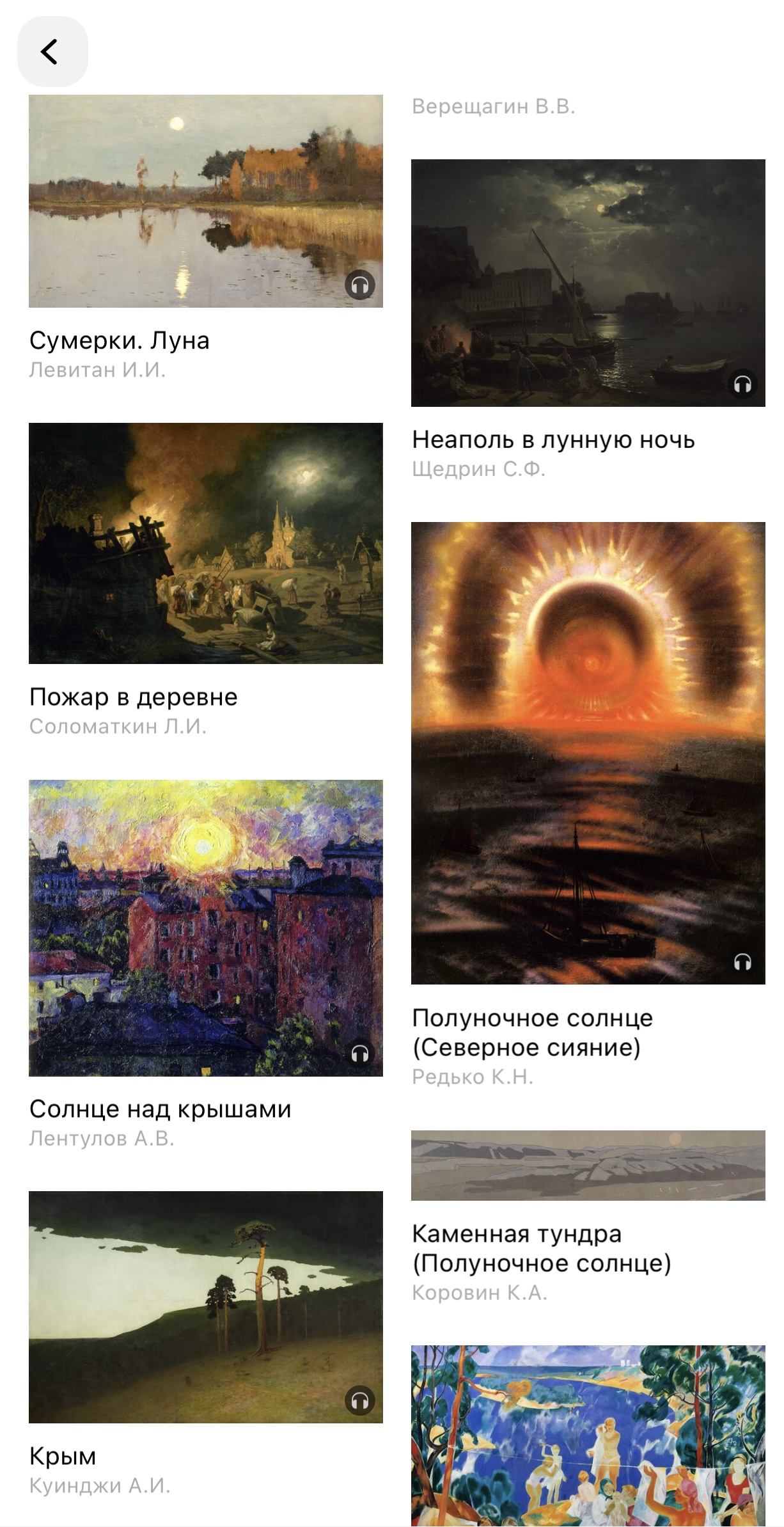784x1527 pixels.
Task: Open Полуночное солнце (Северное сияние) painting
Action: tap(588, 752)
